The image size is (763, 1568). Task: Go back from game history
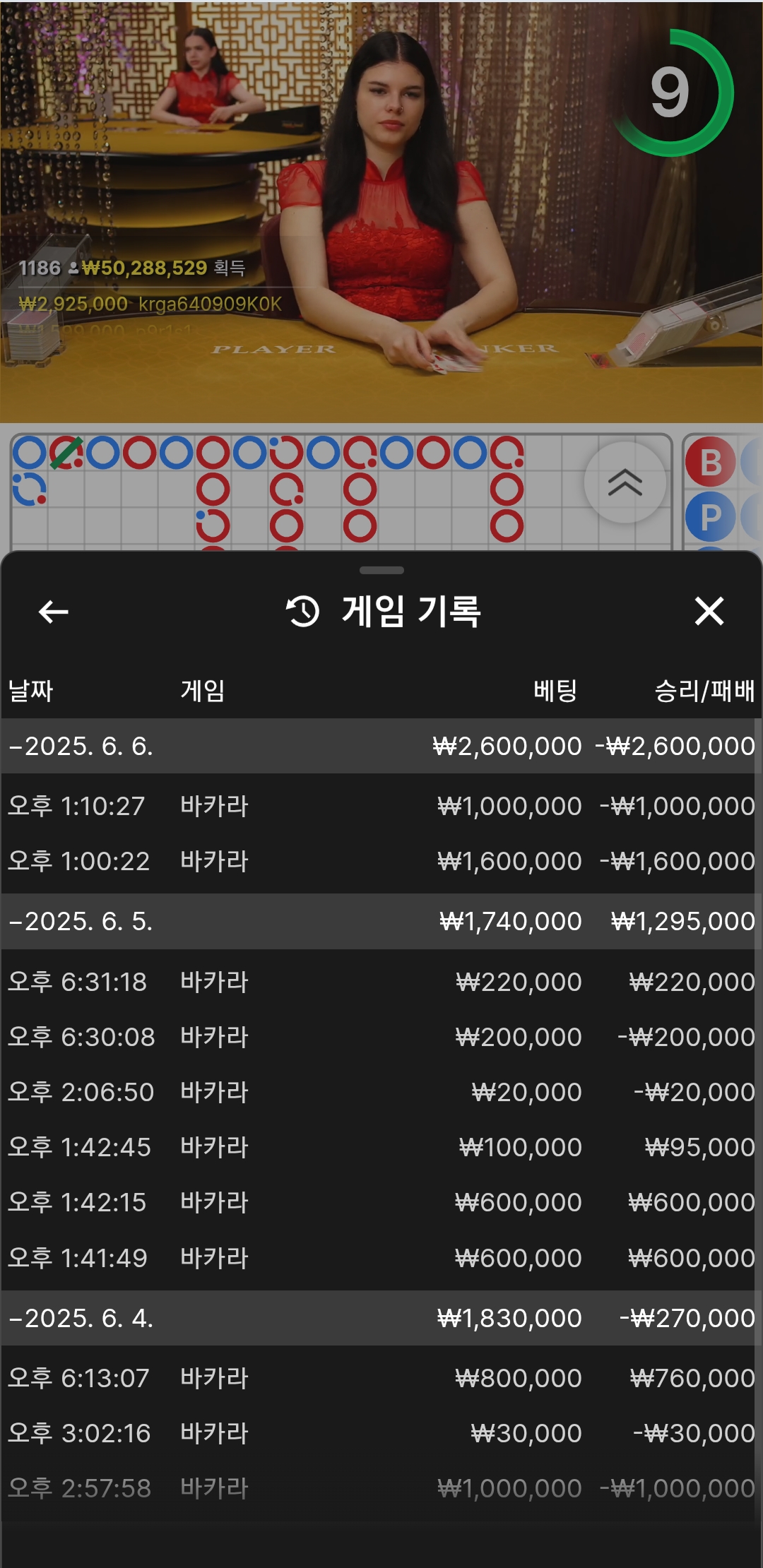[x=53, y=612]
